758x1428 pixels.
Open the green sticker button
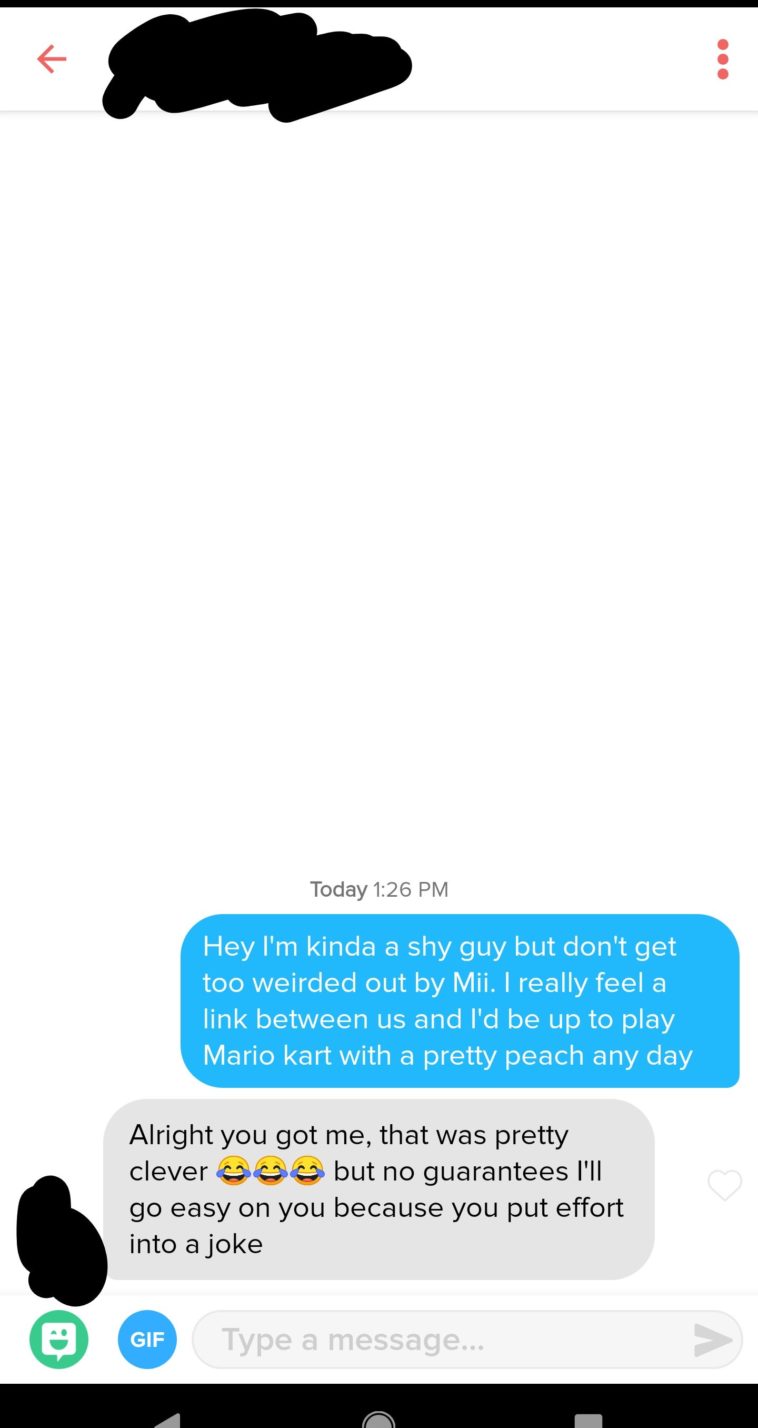pos(59,1339)
